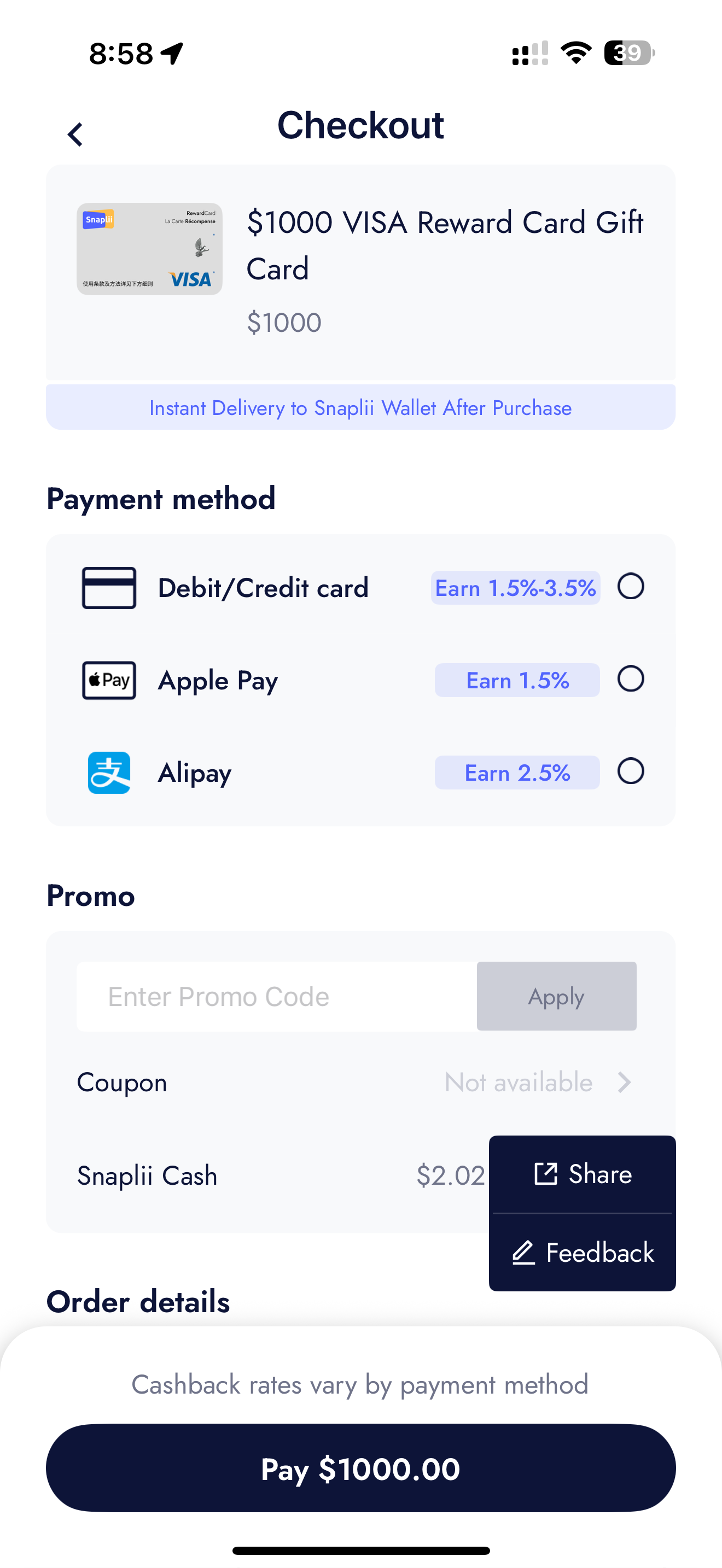This screenshot has width=722, height=1568.
Task: Go back from Checkout
Action: tap(75, 134)
